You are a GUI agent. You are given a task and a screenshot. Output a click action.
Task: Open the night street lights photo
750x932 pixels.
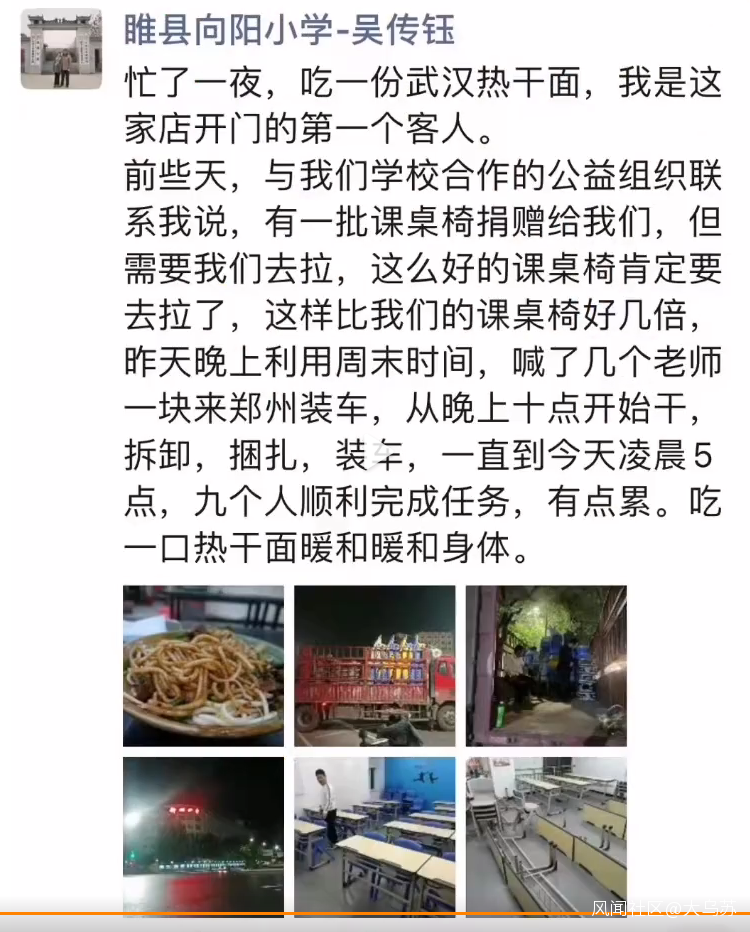point(203,834)
